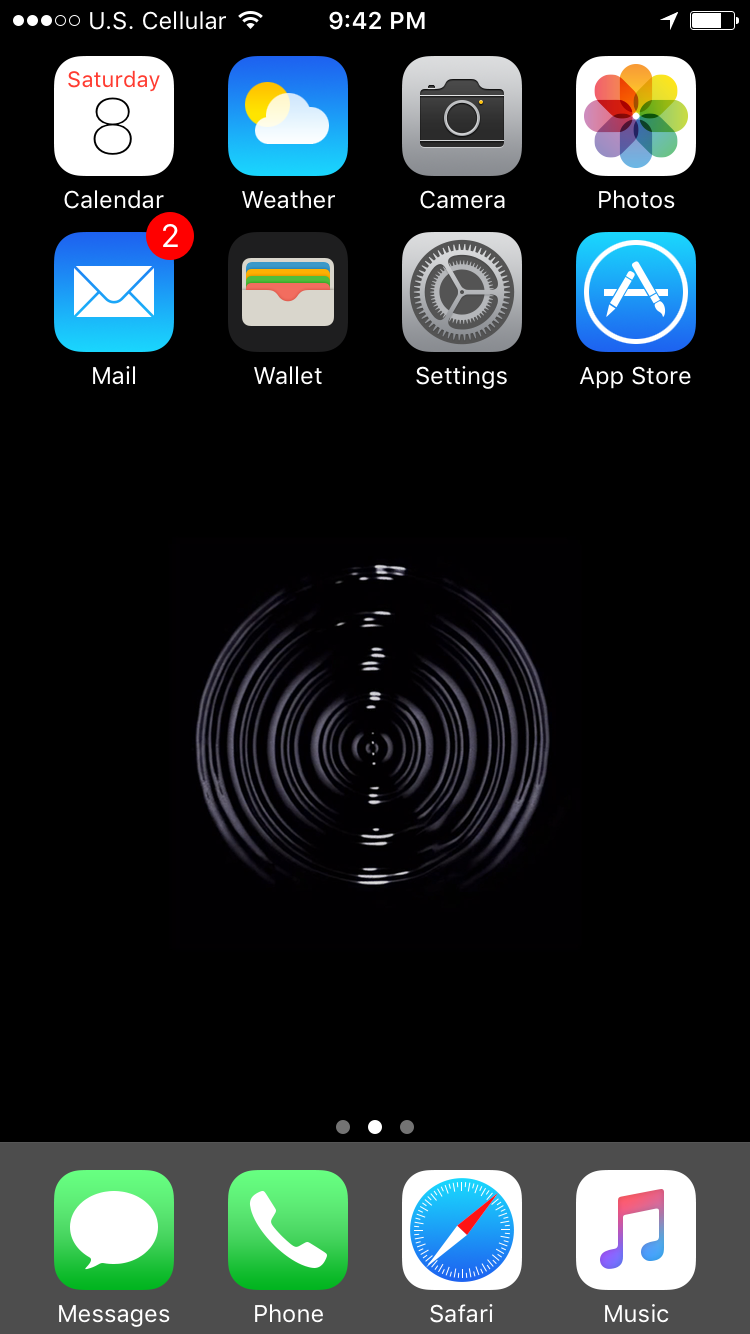Screen dimensions: 750x1334
Task: Open the Photos app
Action: tap(636, 116)
